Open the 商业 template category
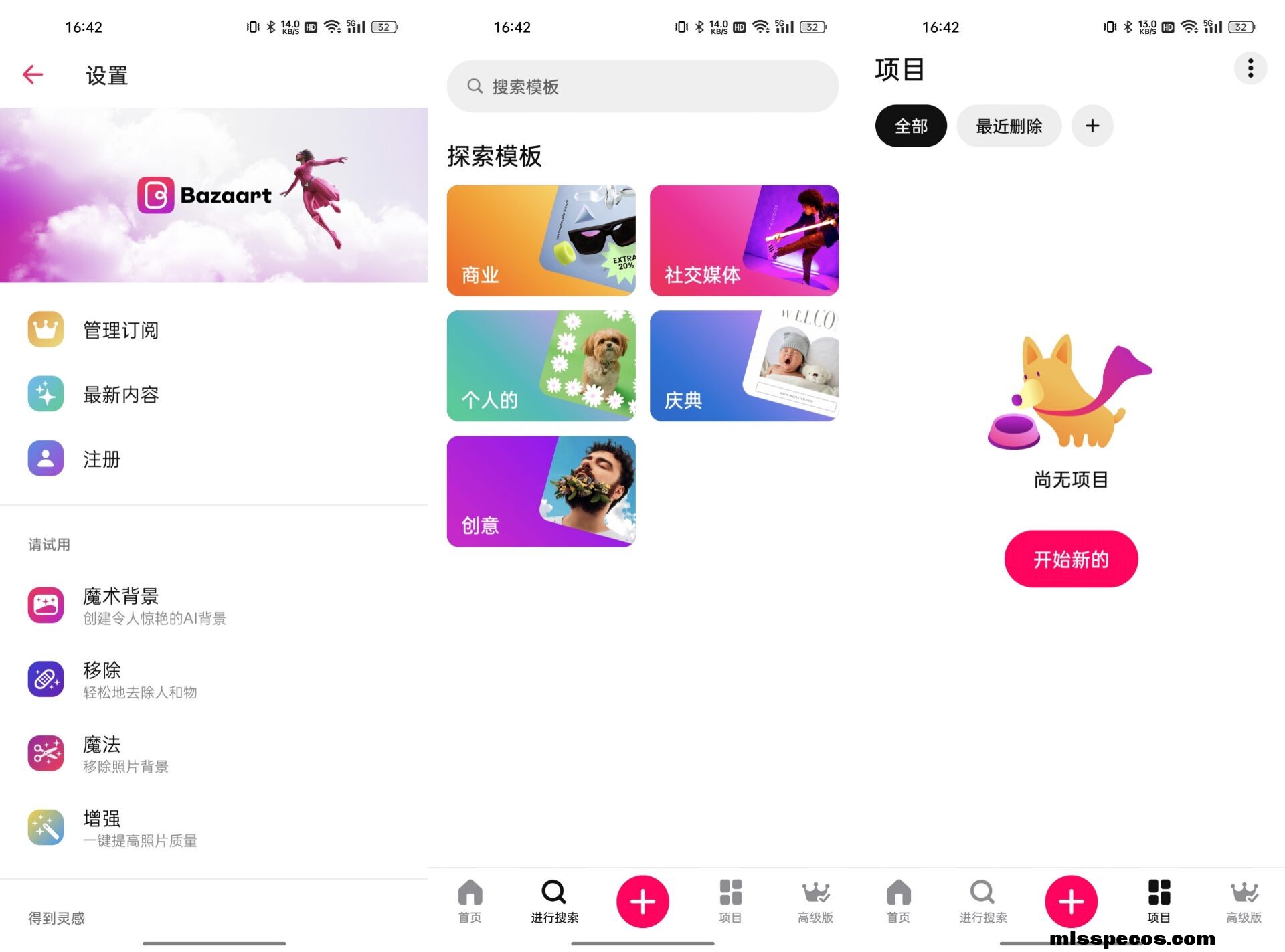Image resolution: width=1285 pixels, height=952 pixels. click(x=541, y=240)
